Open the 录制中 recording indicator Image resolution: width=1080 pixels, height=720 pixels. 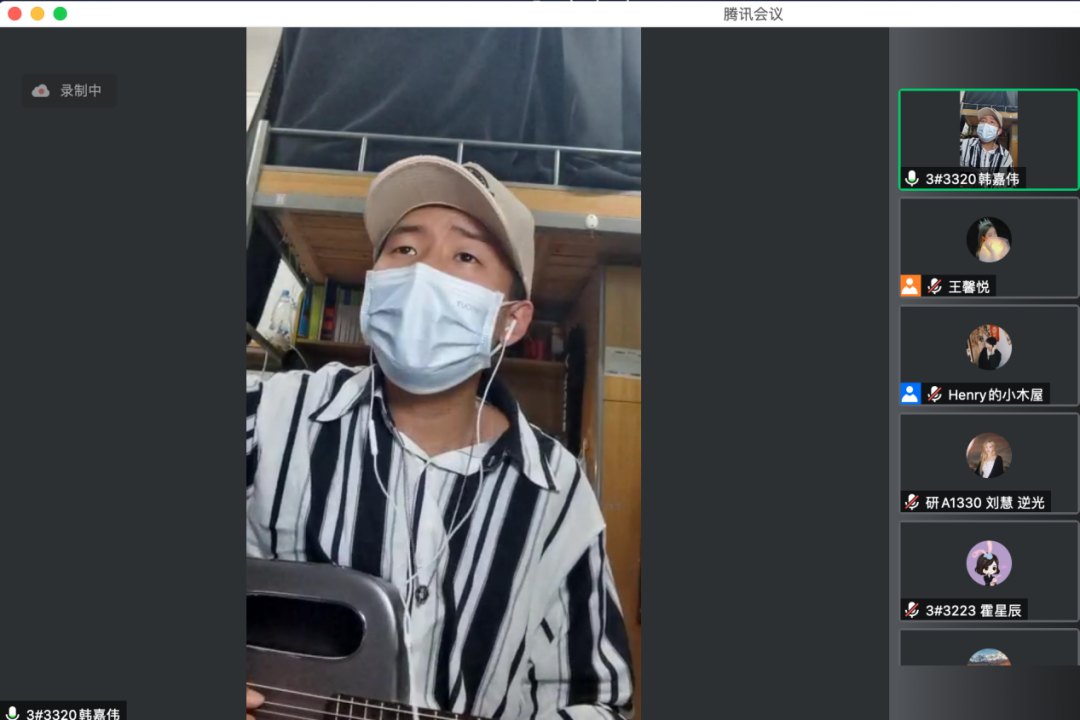pos(69,91)
